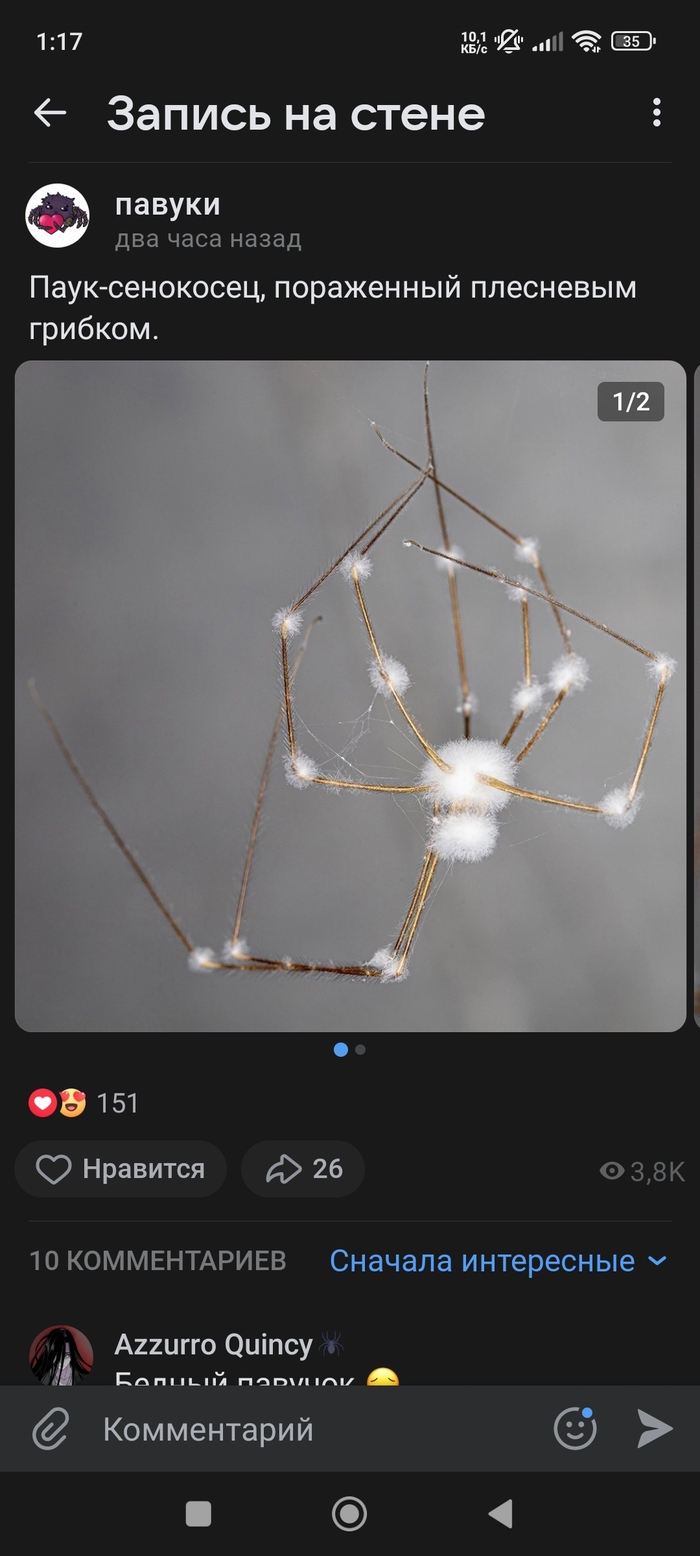Open the spider photo full screen

point(350,695)
